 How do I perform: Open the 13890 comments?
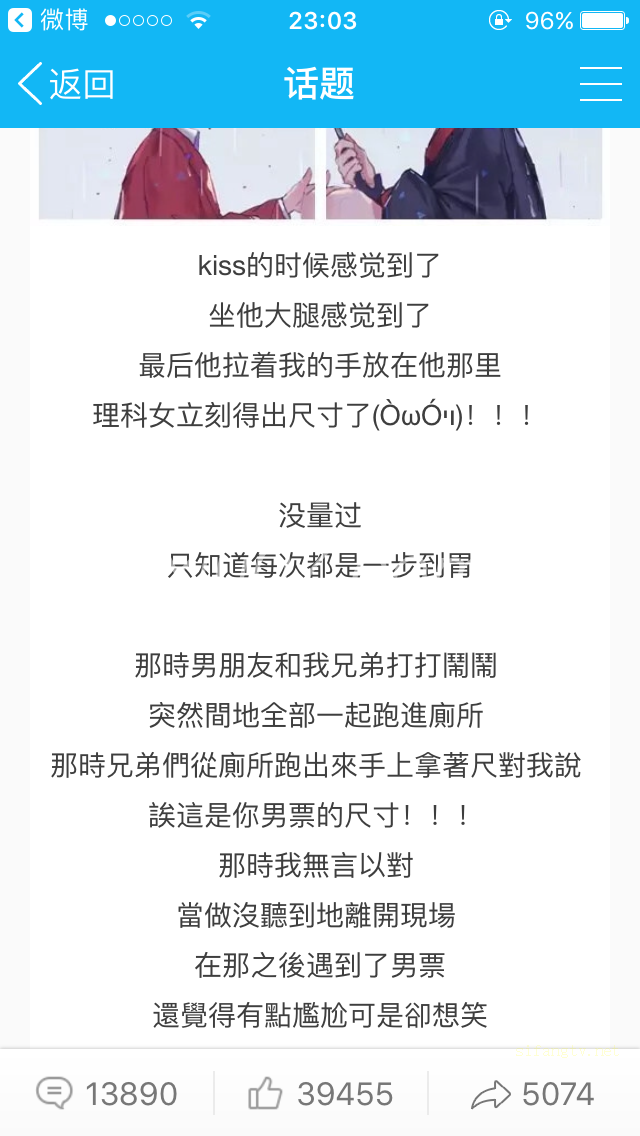[x=107, y=1093]
